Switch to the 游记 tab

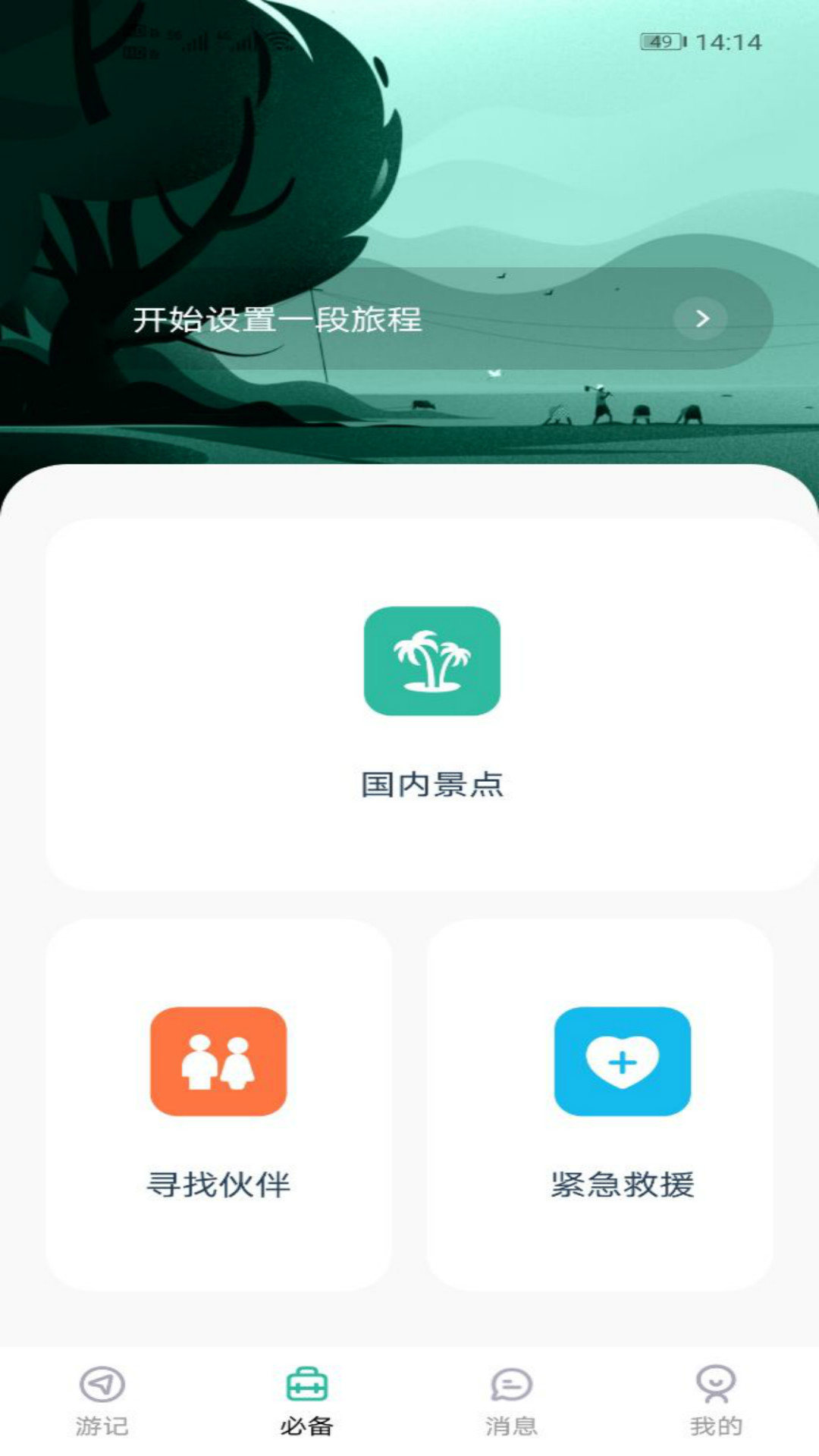(102, 1401)
